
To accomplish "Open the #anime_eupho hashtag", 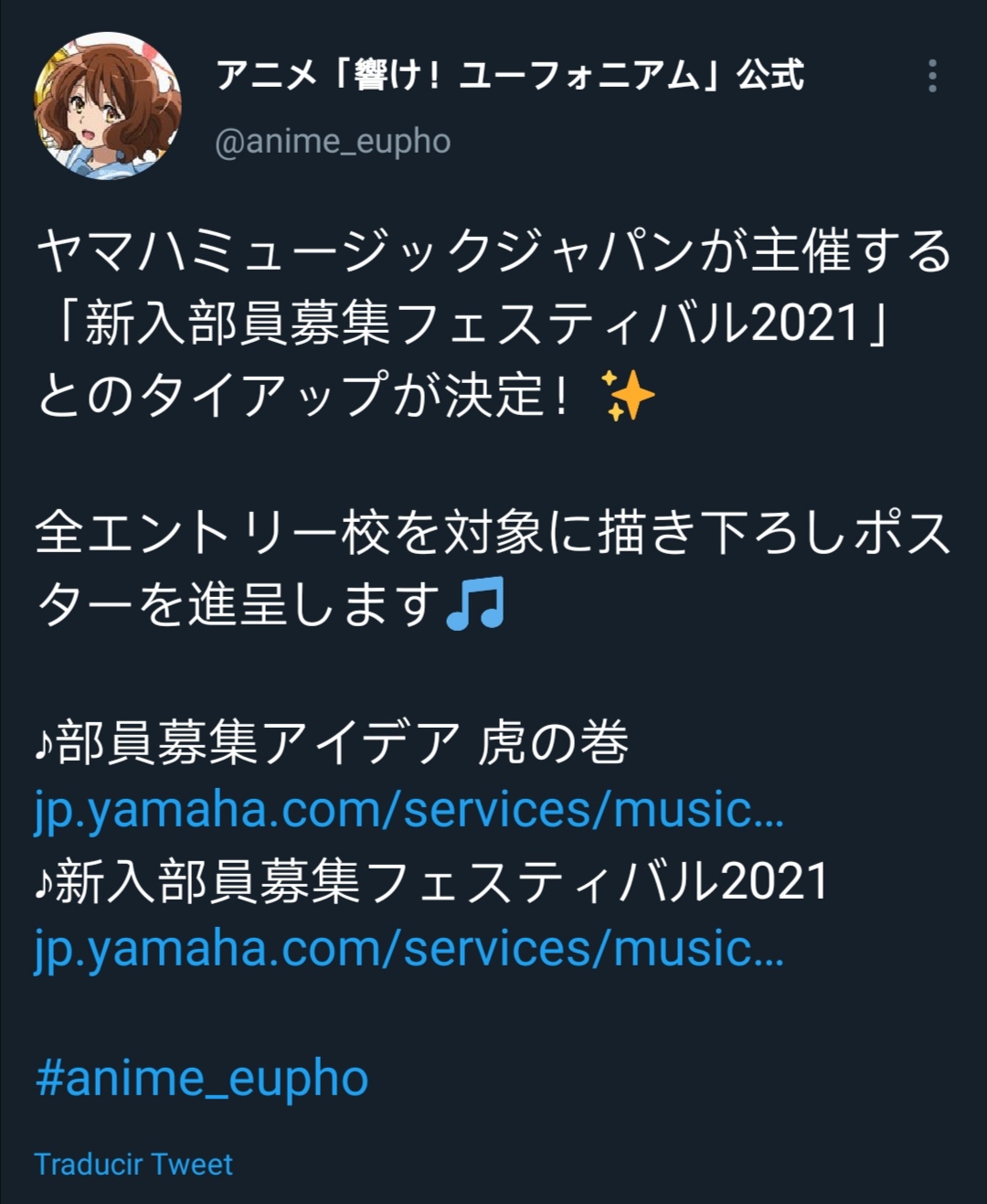I will click(x=201, y=1079).
